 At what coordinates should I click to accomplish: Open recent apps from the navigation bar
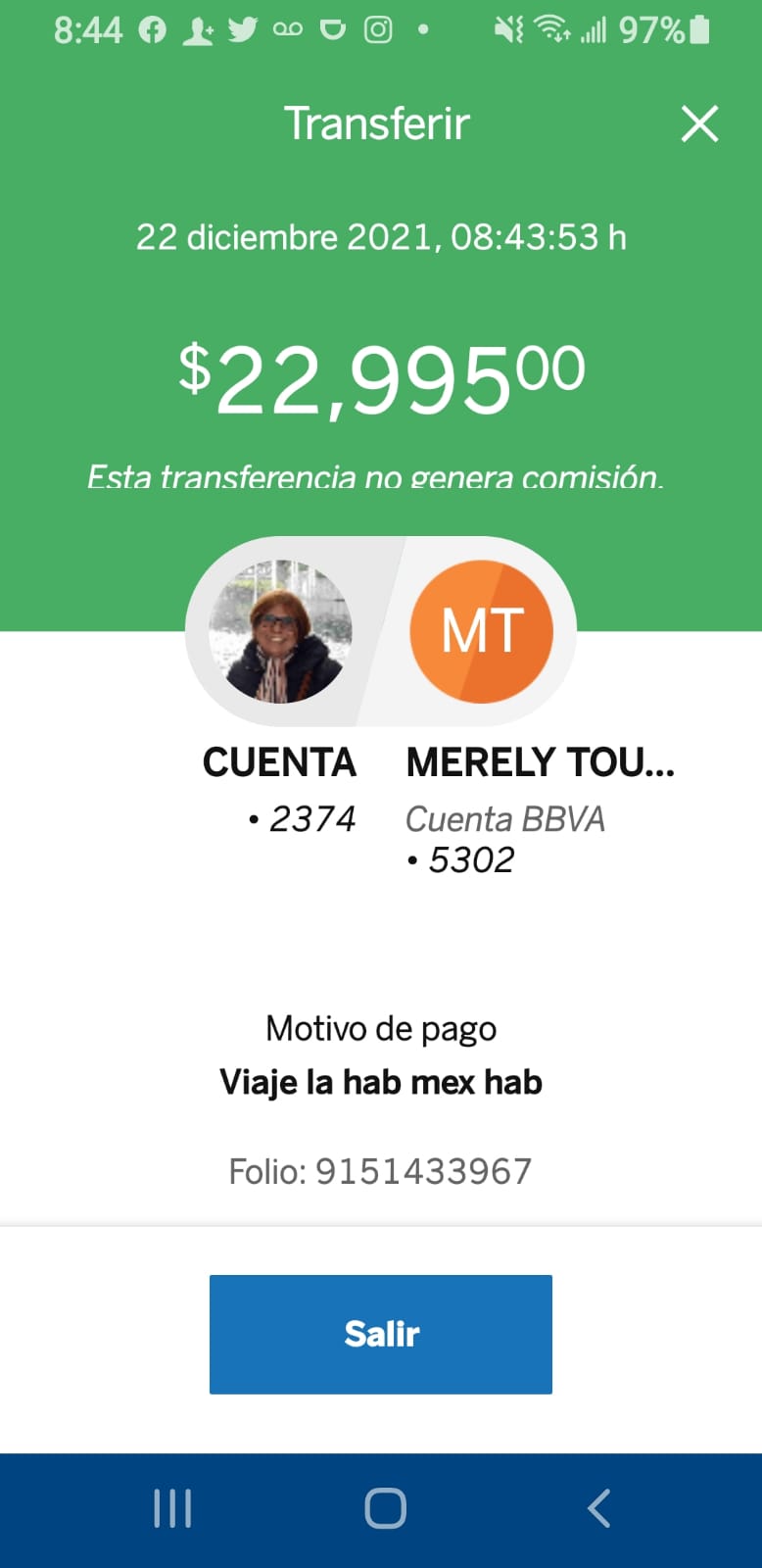click(172, 1508)
